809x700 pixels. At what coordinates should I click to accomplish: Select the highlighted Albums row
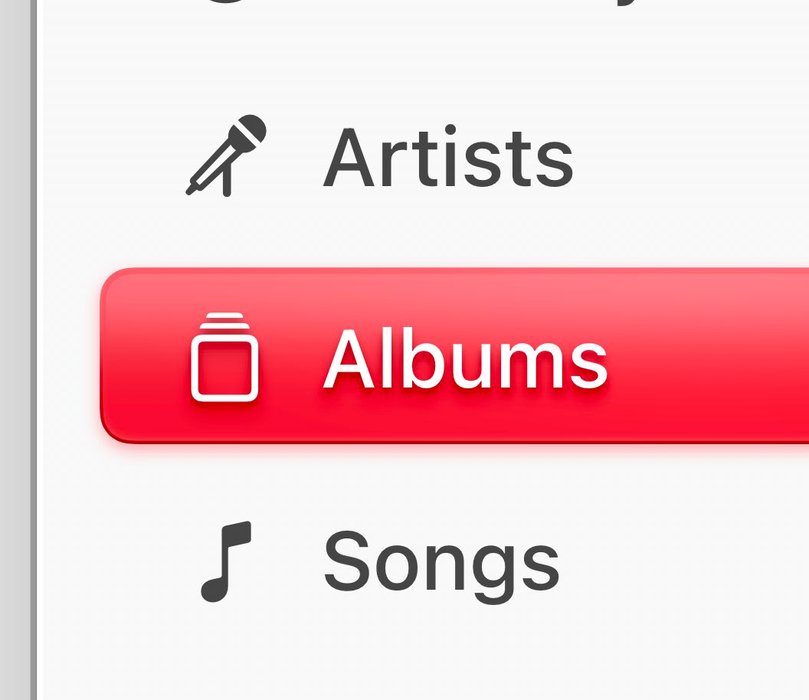(x=465, y=357)
